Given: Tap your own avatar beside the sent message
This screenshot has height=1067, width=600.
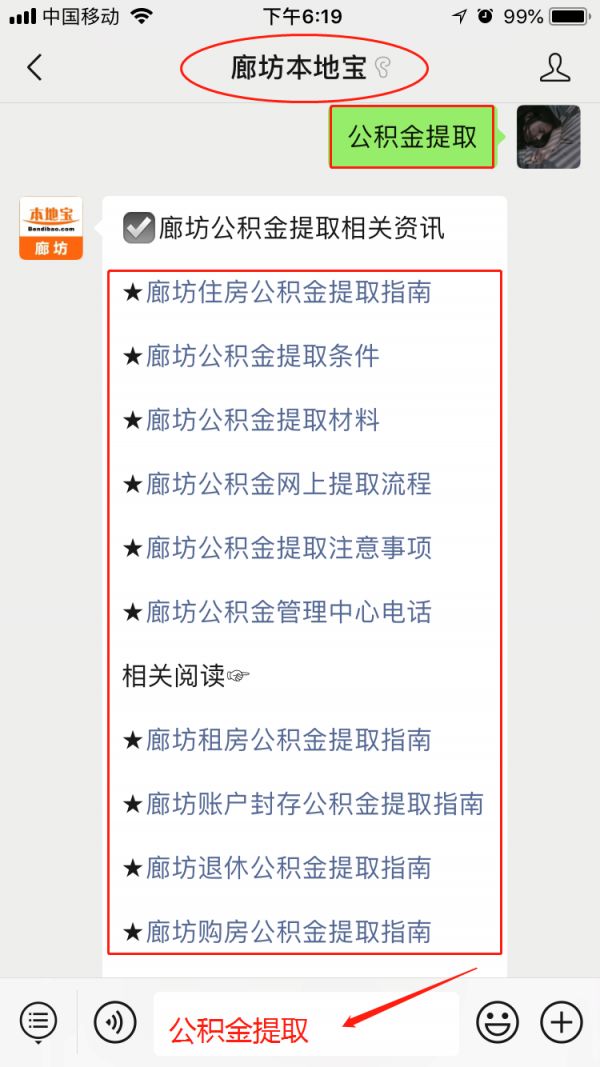Looking at the screenshot, I should [x=548, y=137].
